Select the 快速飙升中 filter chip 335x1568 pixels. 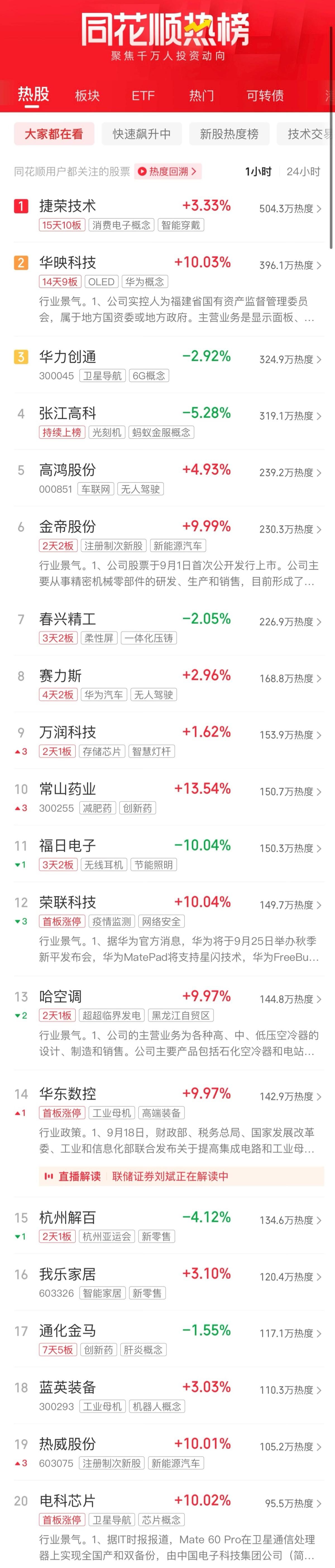point(141,134)
